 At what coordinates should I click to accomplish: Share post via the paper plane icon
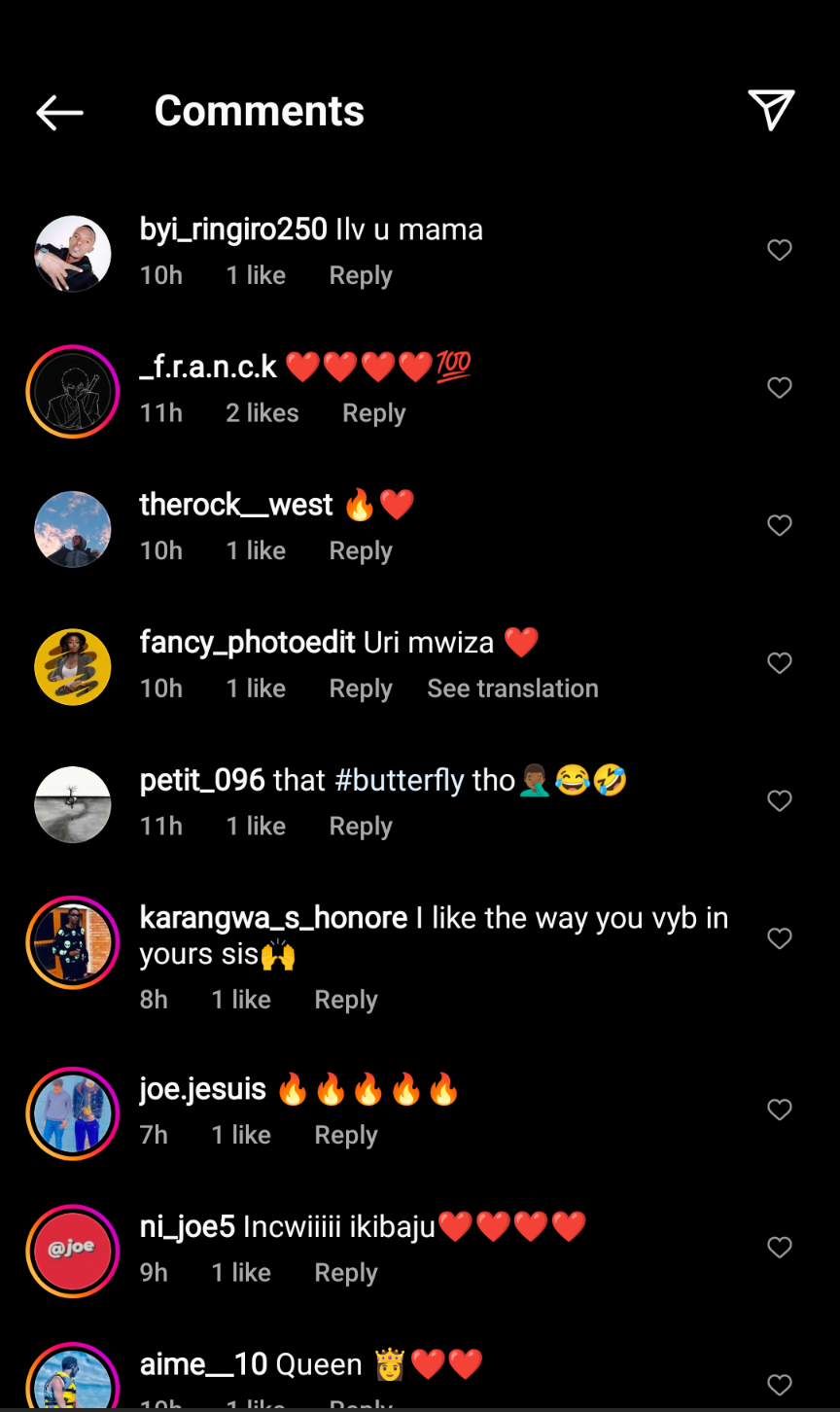point(771,110)
